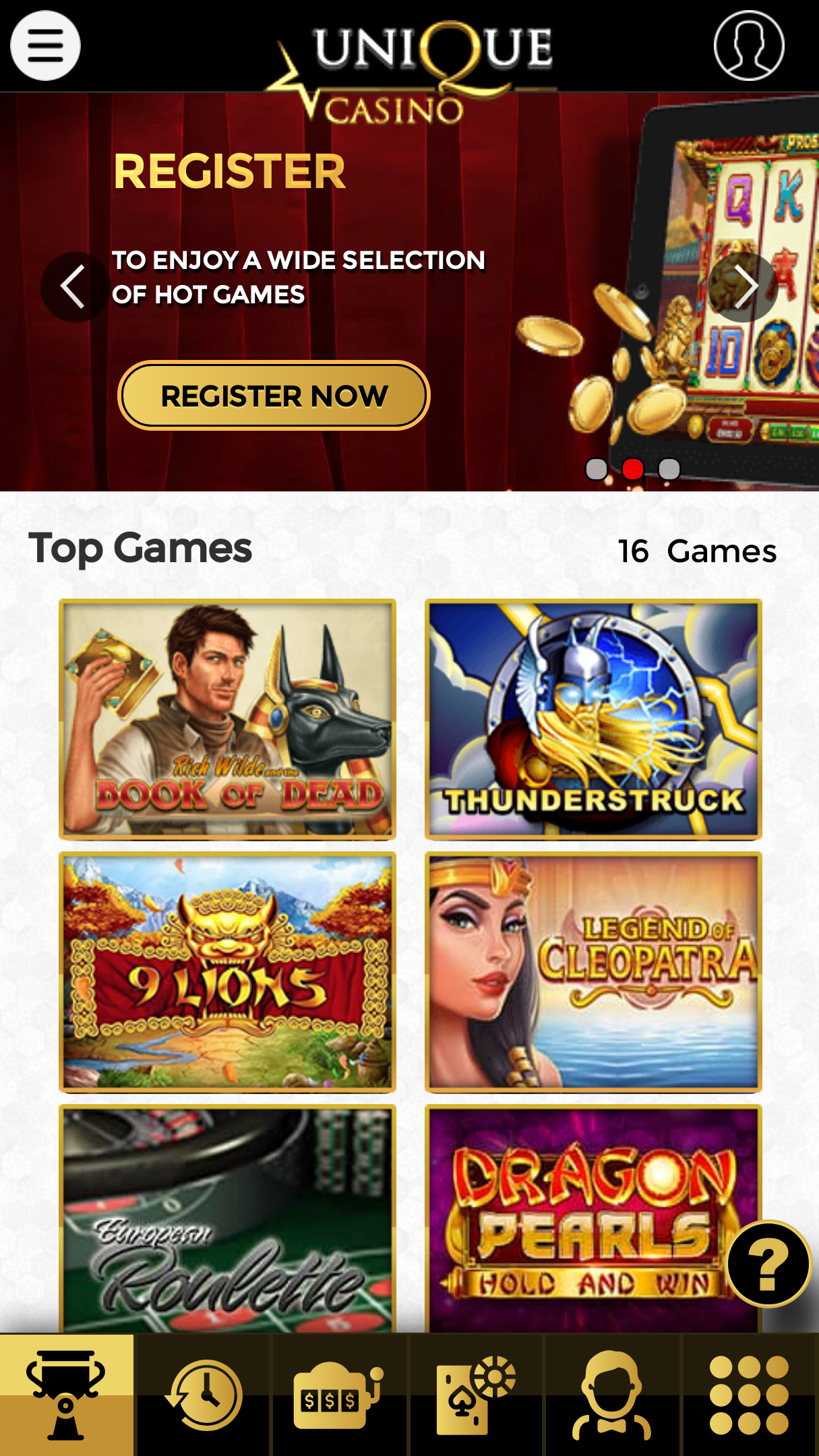The height and width of the screenshot is (1456, 819).
Task: Open the all games grid tab
Action: click(x=750, y=1395)
